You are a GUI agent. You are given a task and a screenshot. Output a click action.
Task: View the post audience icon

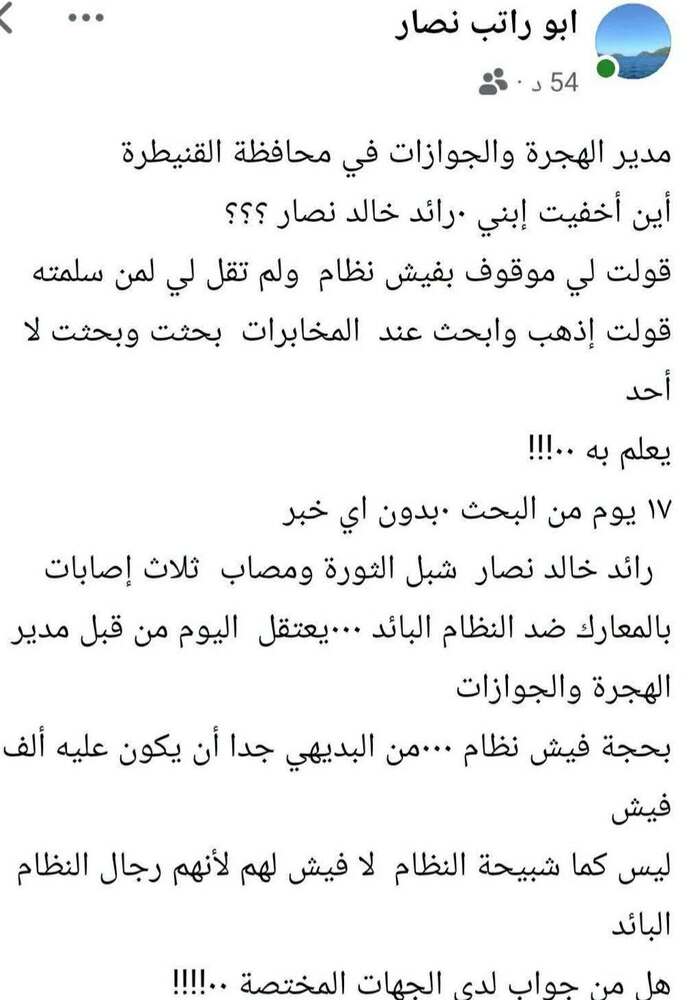(x=493, y=82)
